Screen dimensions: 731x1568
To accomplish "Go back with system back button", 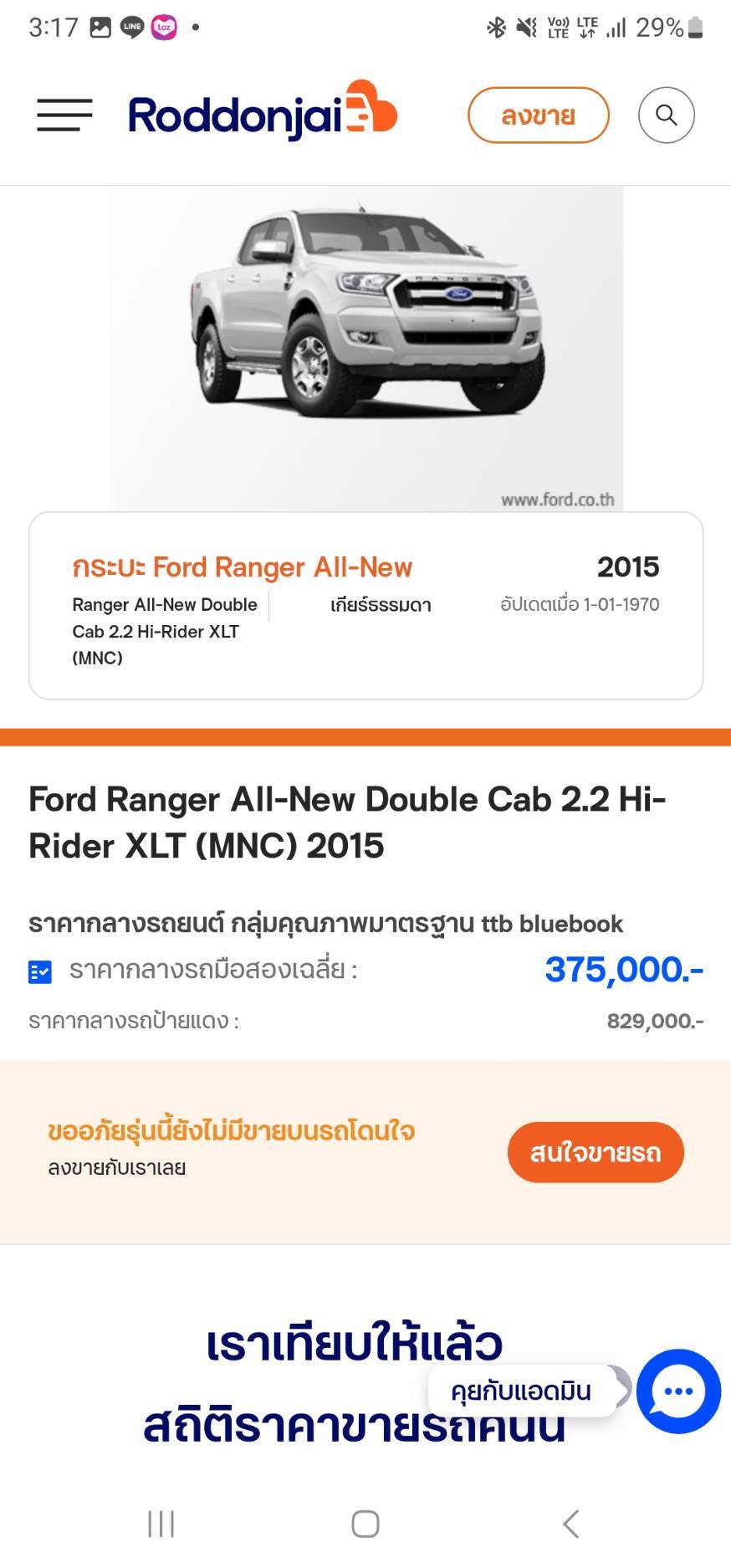I will 571,1524.
